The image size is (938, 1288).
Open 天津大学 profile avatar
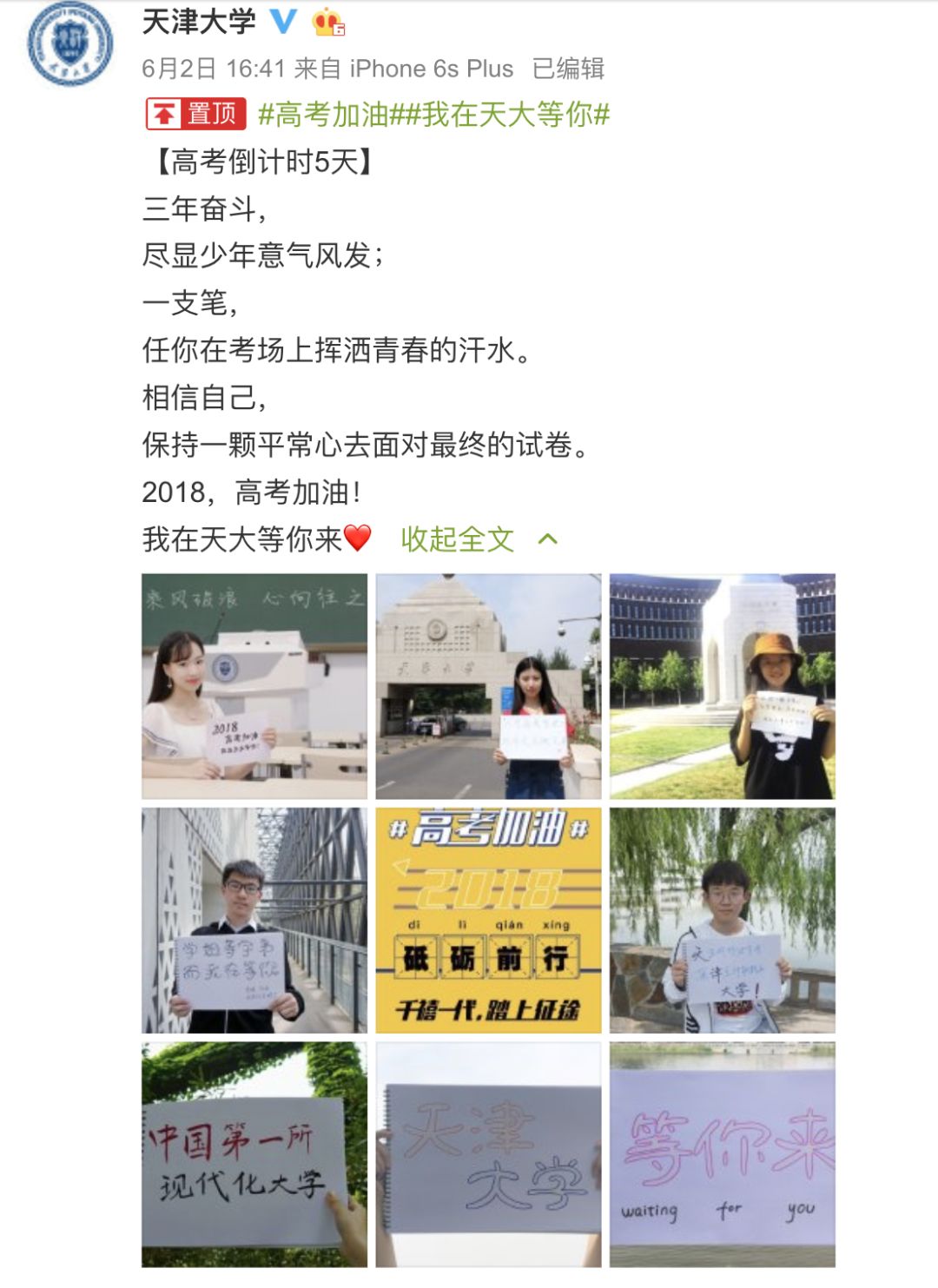point(70,43)
